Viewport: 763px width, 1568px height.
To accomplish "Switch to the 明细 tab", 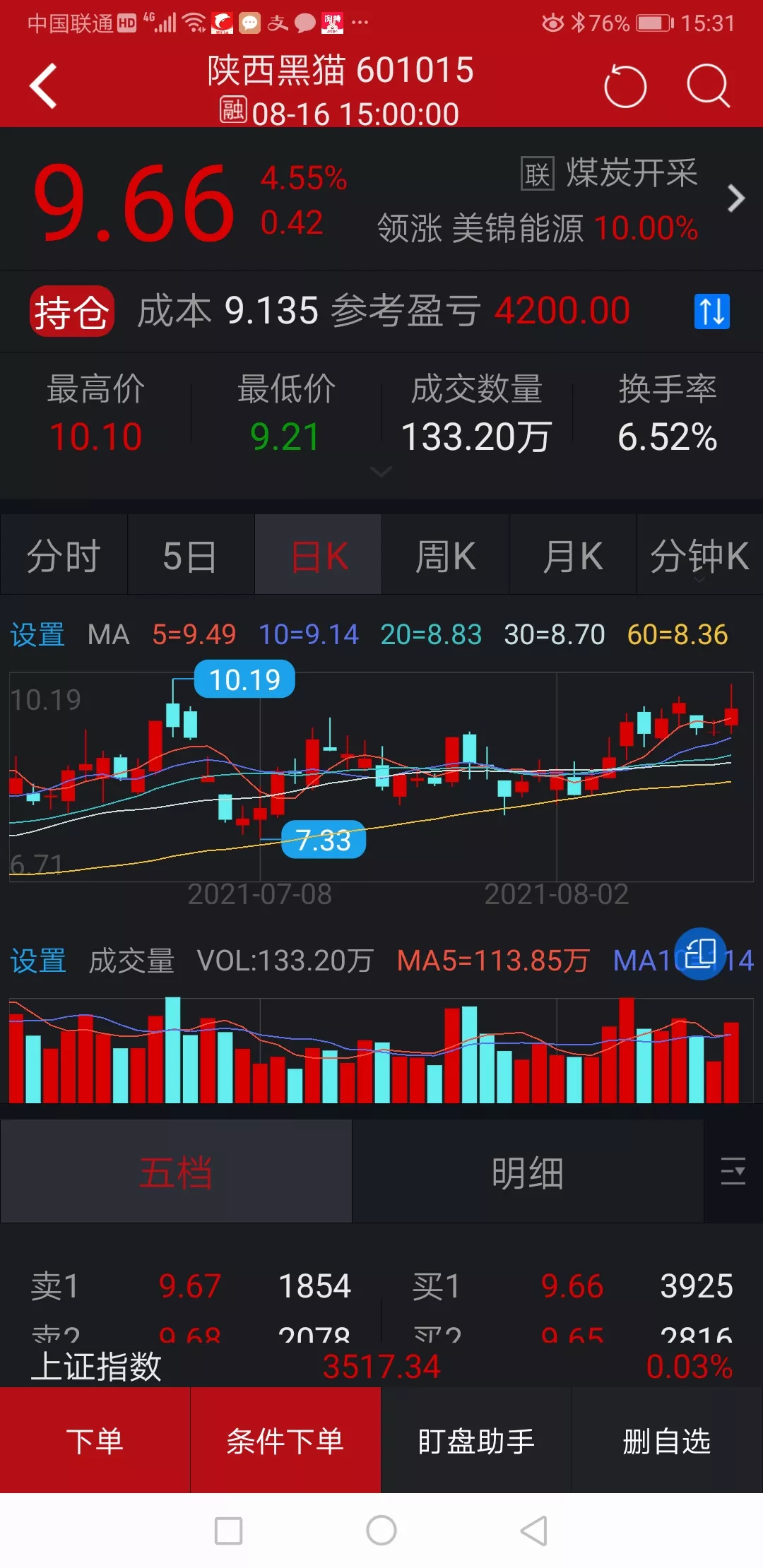I will tap(528, 1172).
